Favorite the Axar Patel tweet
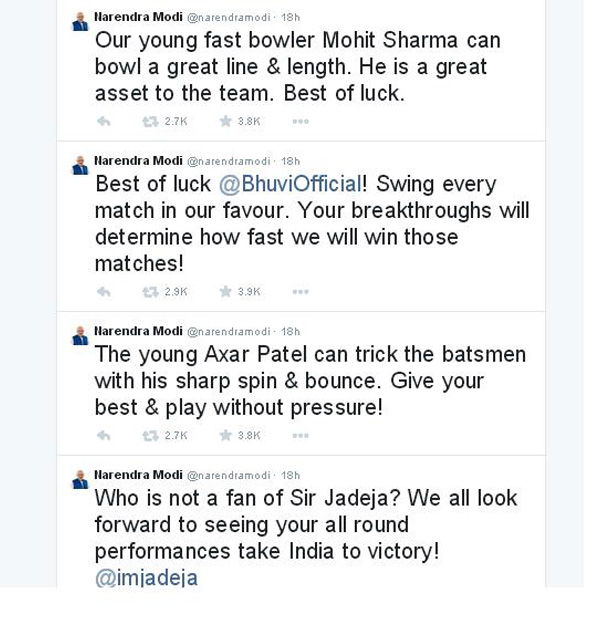 tap(225, 435)
